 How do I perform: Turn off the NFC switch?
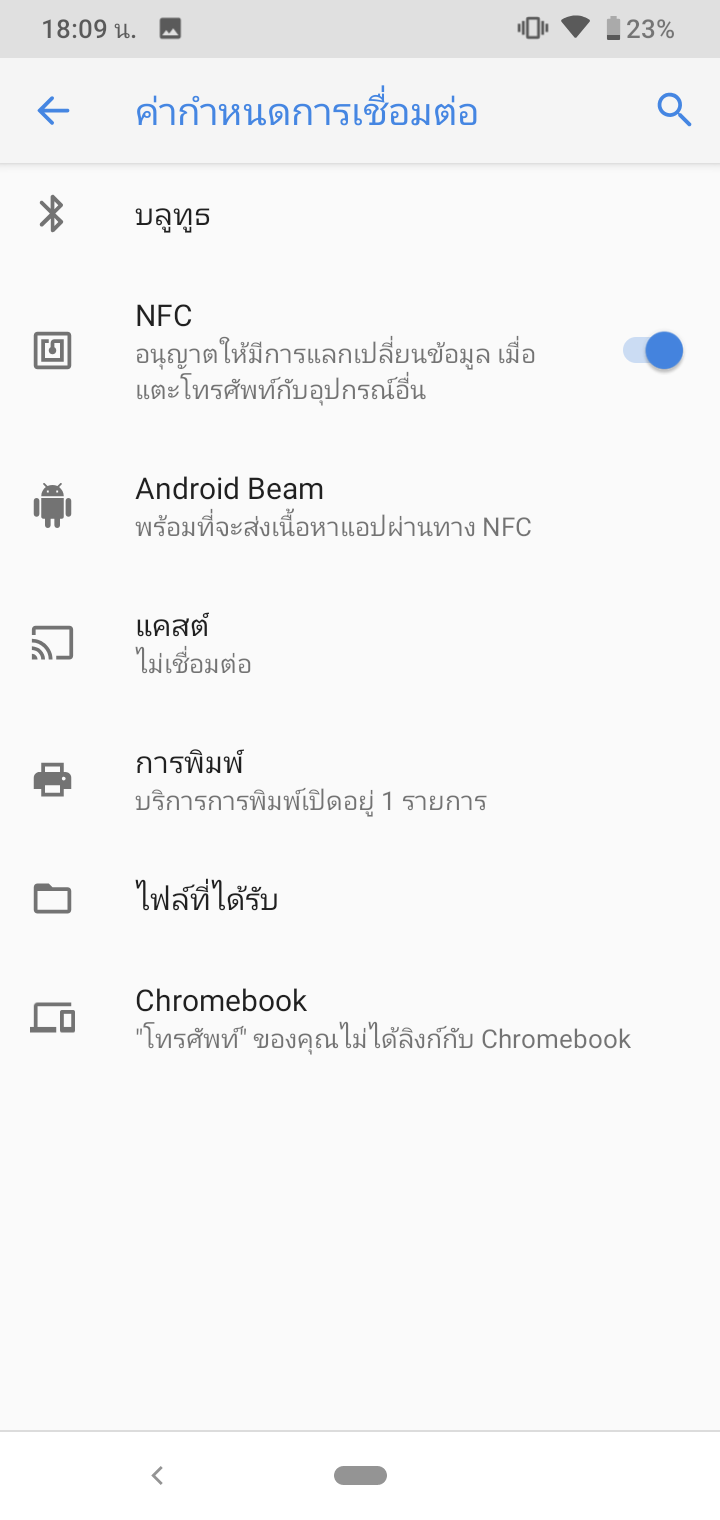(653, 351)
